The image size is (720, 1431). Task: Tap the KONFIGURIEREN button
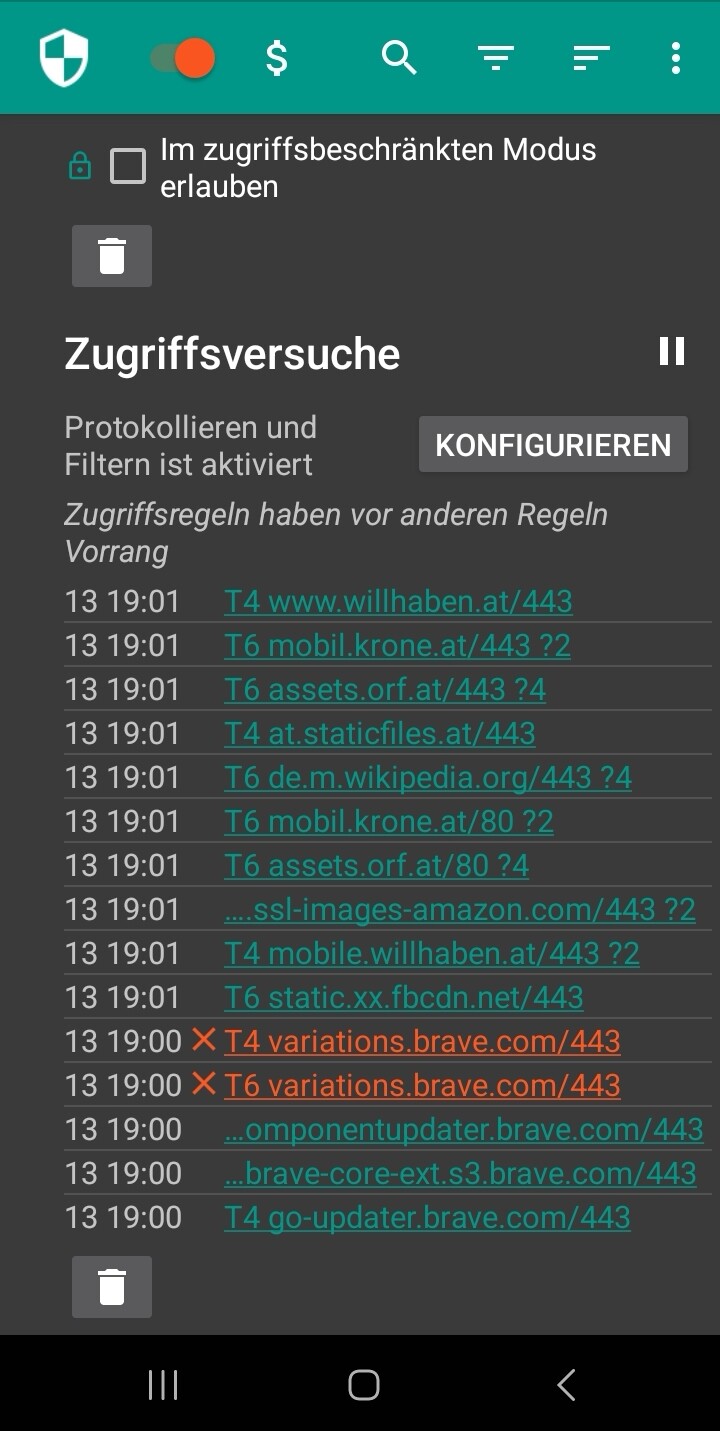pos(553,444)
